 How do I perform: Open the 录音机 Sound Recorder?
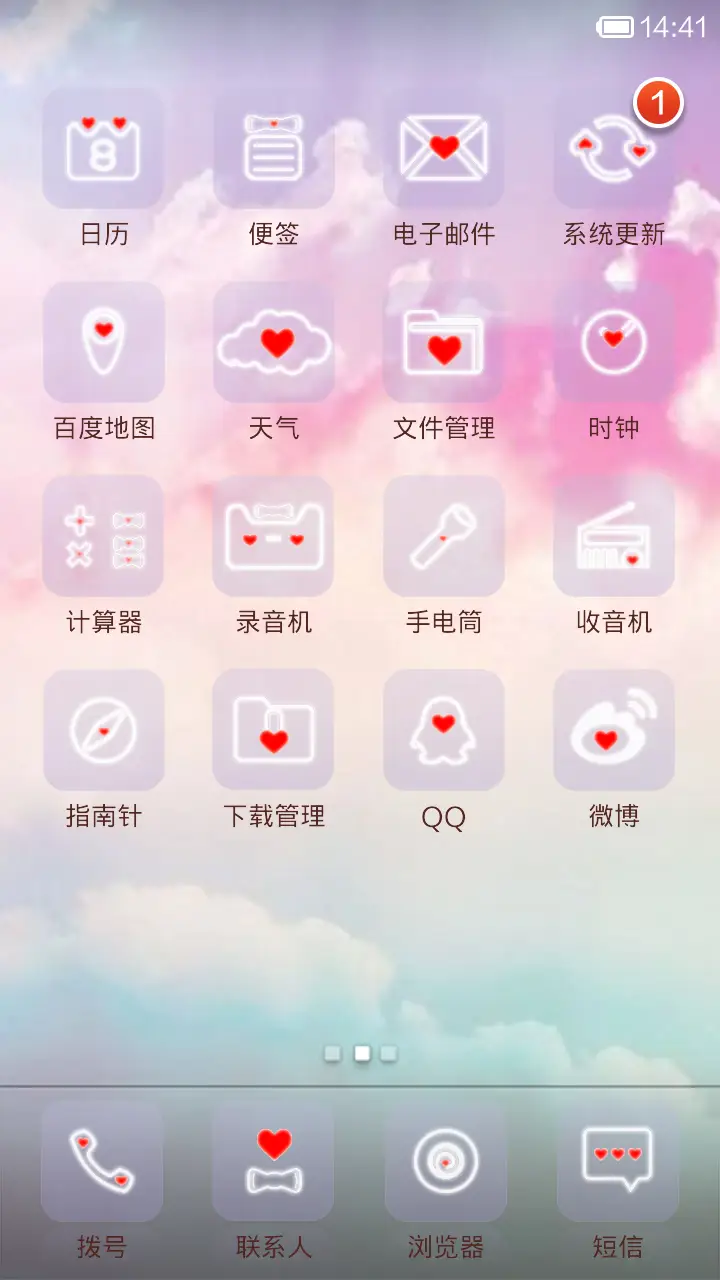[x=274, y=537]
